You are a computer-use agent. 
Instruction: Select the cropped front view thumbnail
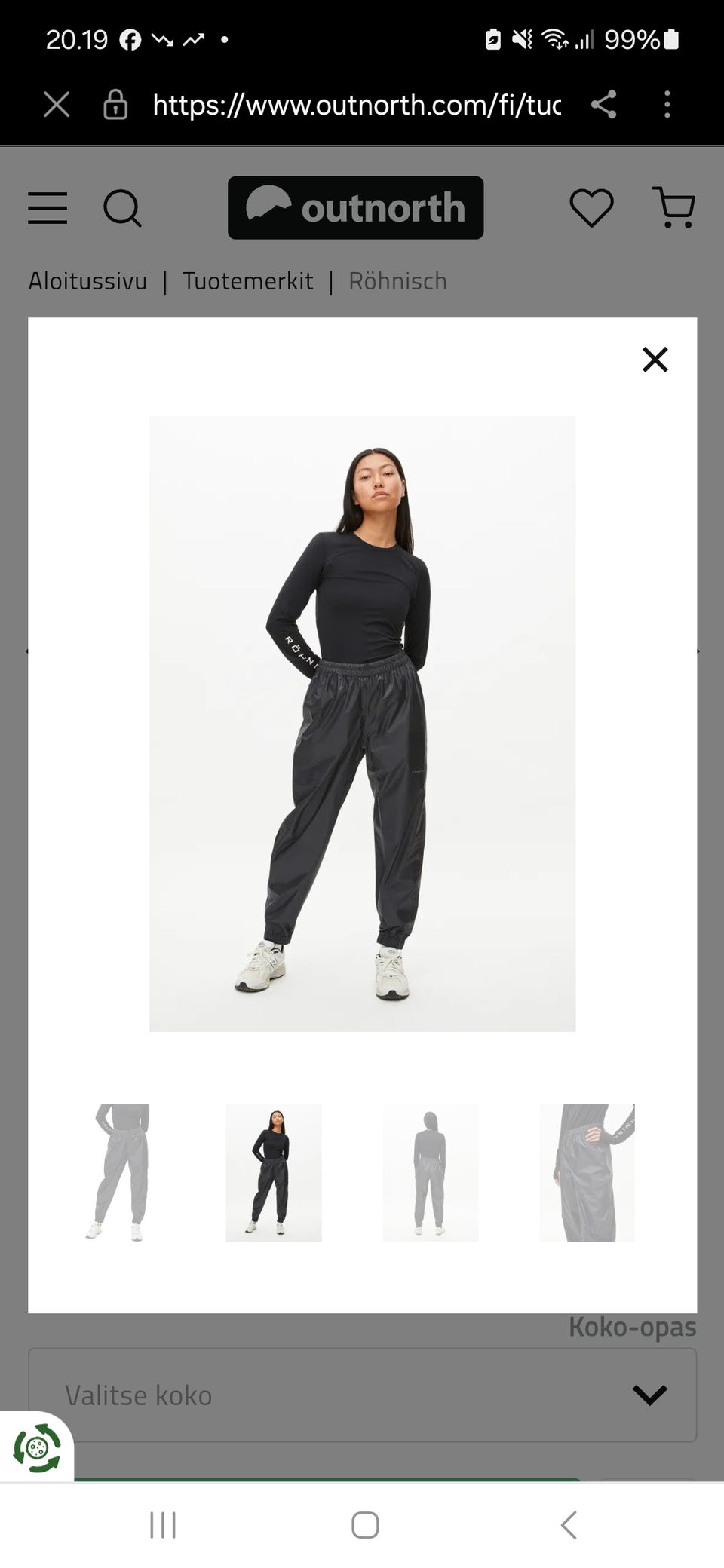117,1171
